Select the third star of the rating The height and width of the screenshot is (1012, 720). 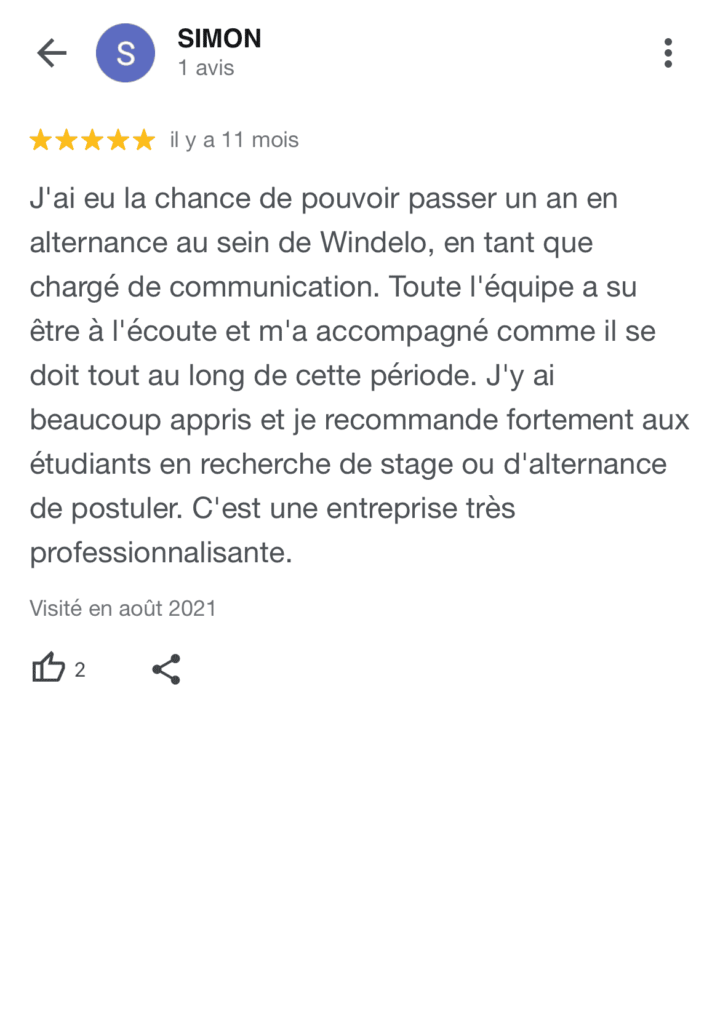tap(91, 140)
